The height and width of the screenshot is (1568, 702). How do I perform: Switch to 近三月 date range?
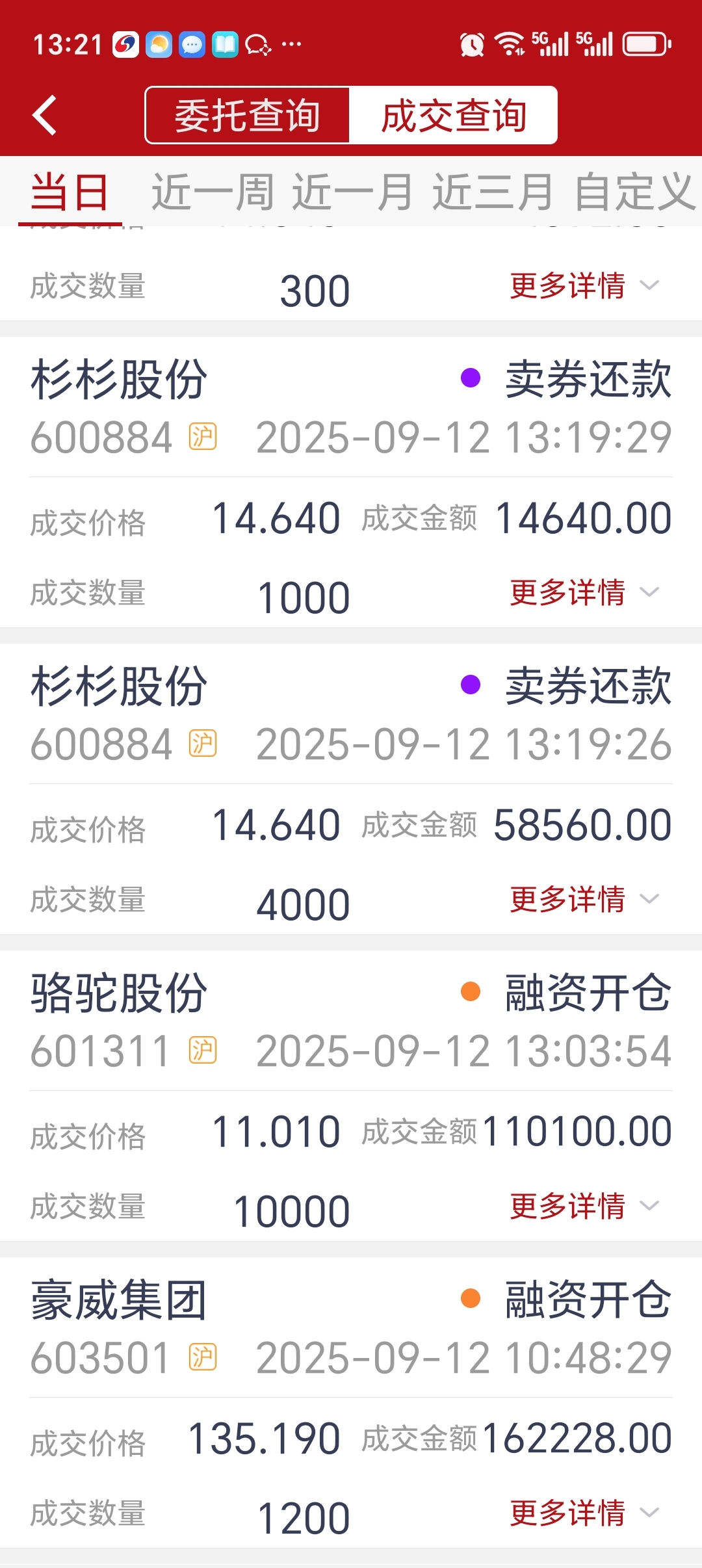[493, 192]
